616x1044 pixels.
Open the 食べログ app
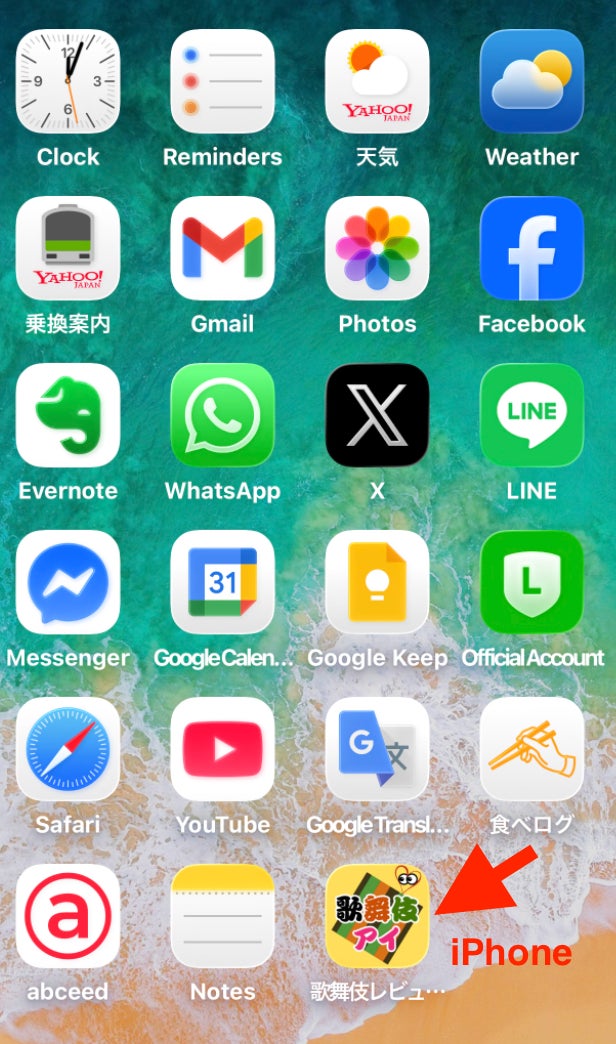point(531,750)
